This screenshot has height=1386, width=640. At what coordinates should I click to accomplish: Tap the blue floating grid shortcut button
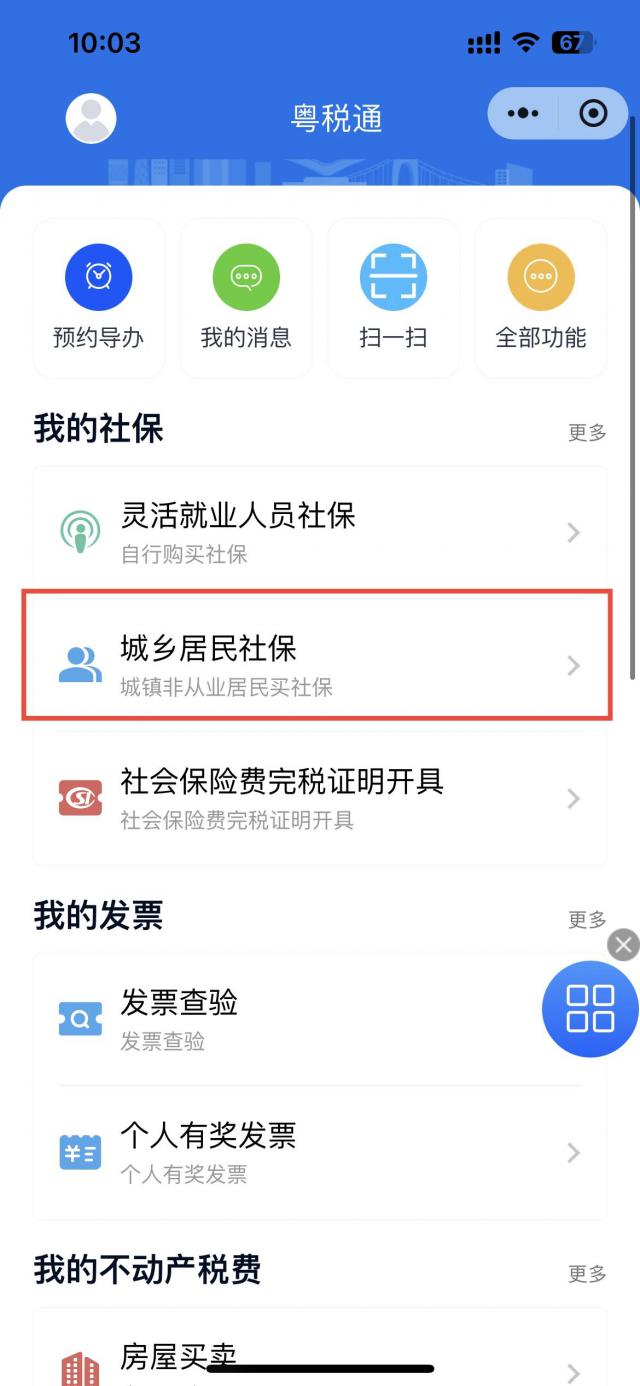pyautogui.click(x=590, y=1008)
